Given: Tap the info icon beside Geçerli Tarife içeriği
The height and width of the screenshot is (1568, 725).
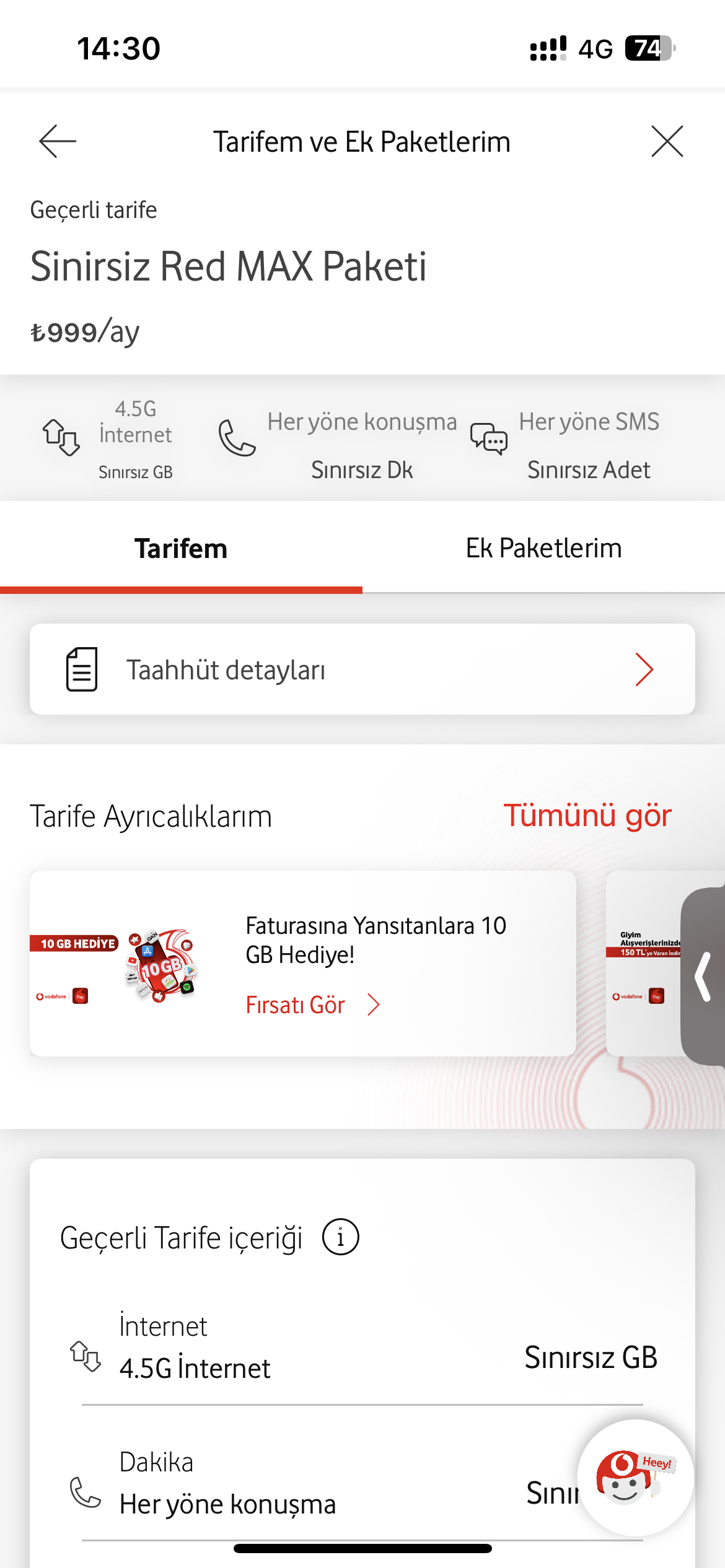Looking at the screenshot, I should (x=340, y=1237).
